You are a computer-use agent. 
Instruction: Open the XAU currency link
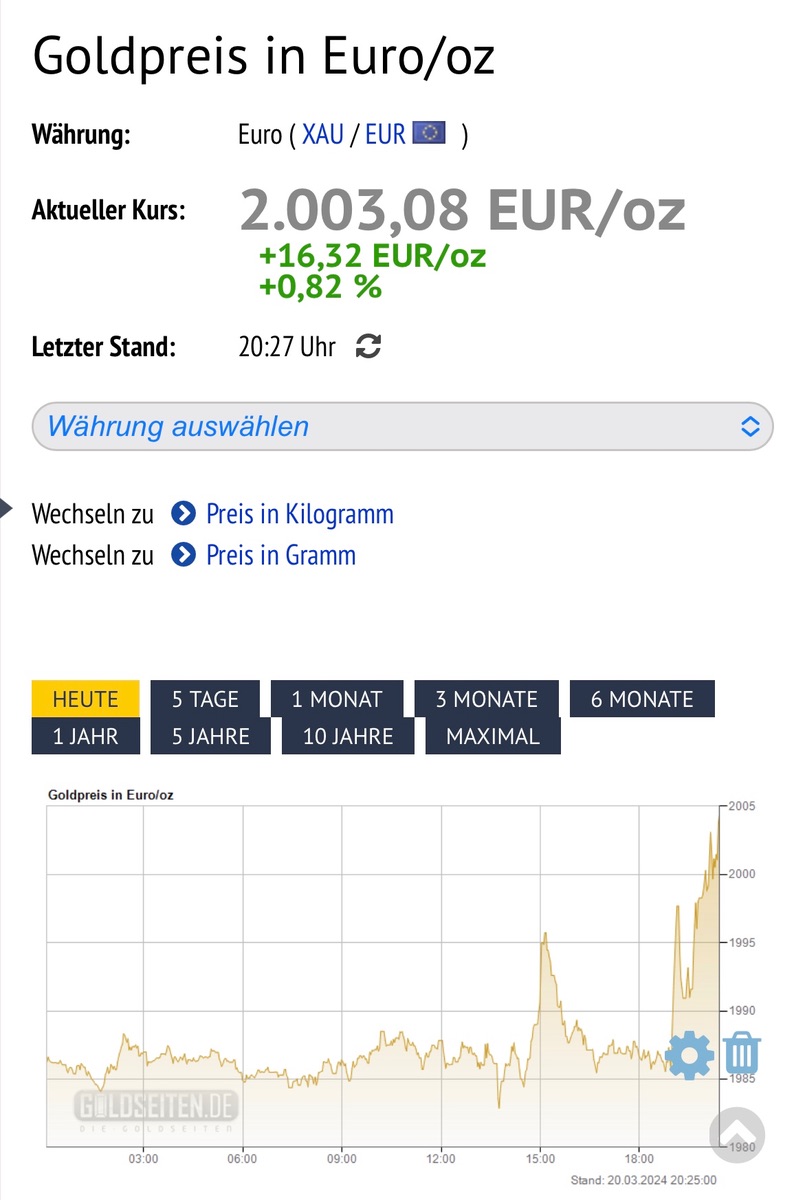point(322,134)
